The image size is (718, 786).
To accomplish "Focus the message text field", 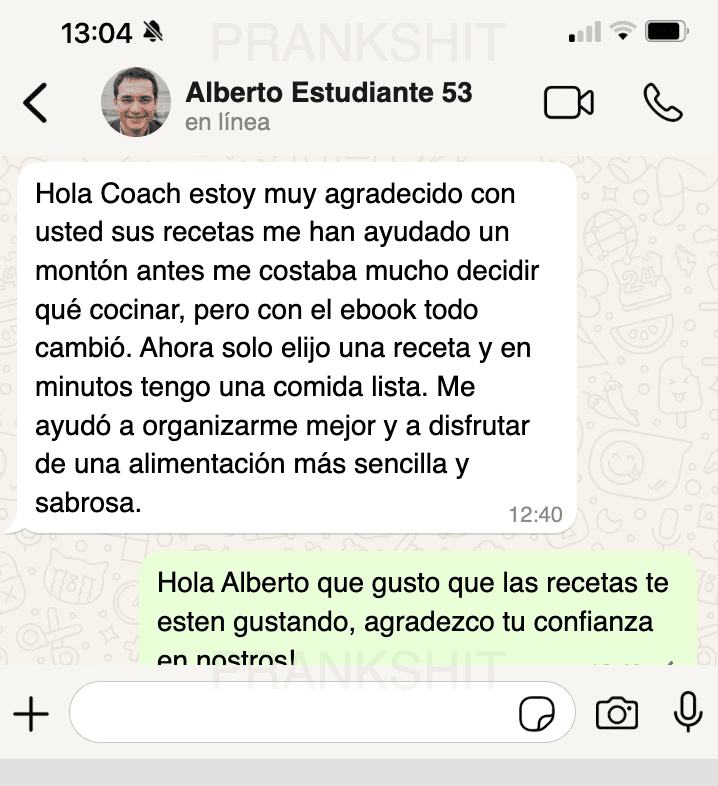I will coord(290,714).
